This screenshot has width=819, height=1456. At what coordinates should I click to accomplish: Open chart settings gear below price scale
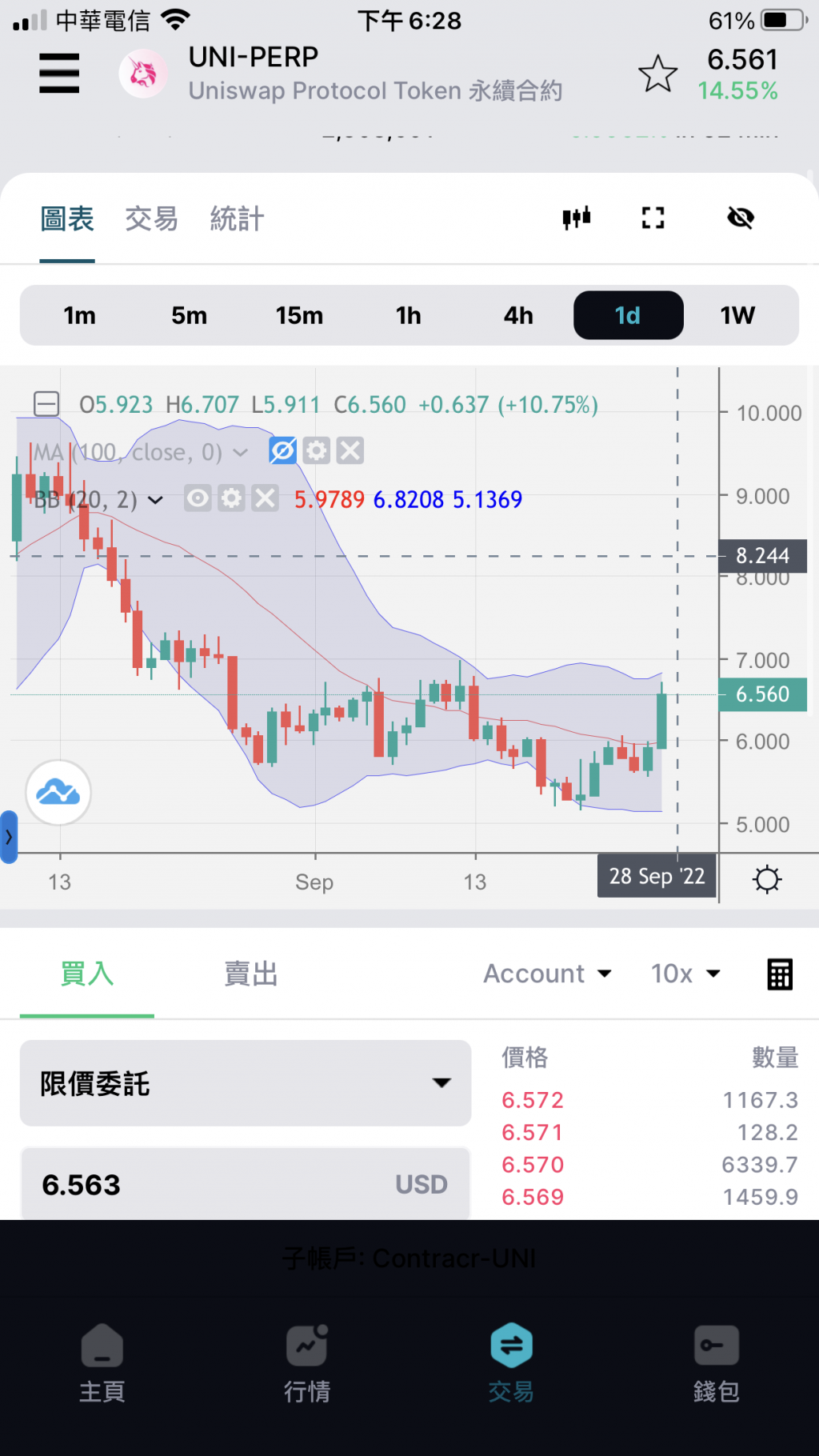[767, 879]
